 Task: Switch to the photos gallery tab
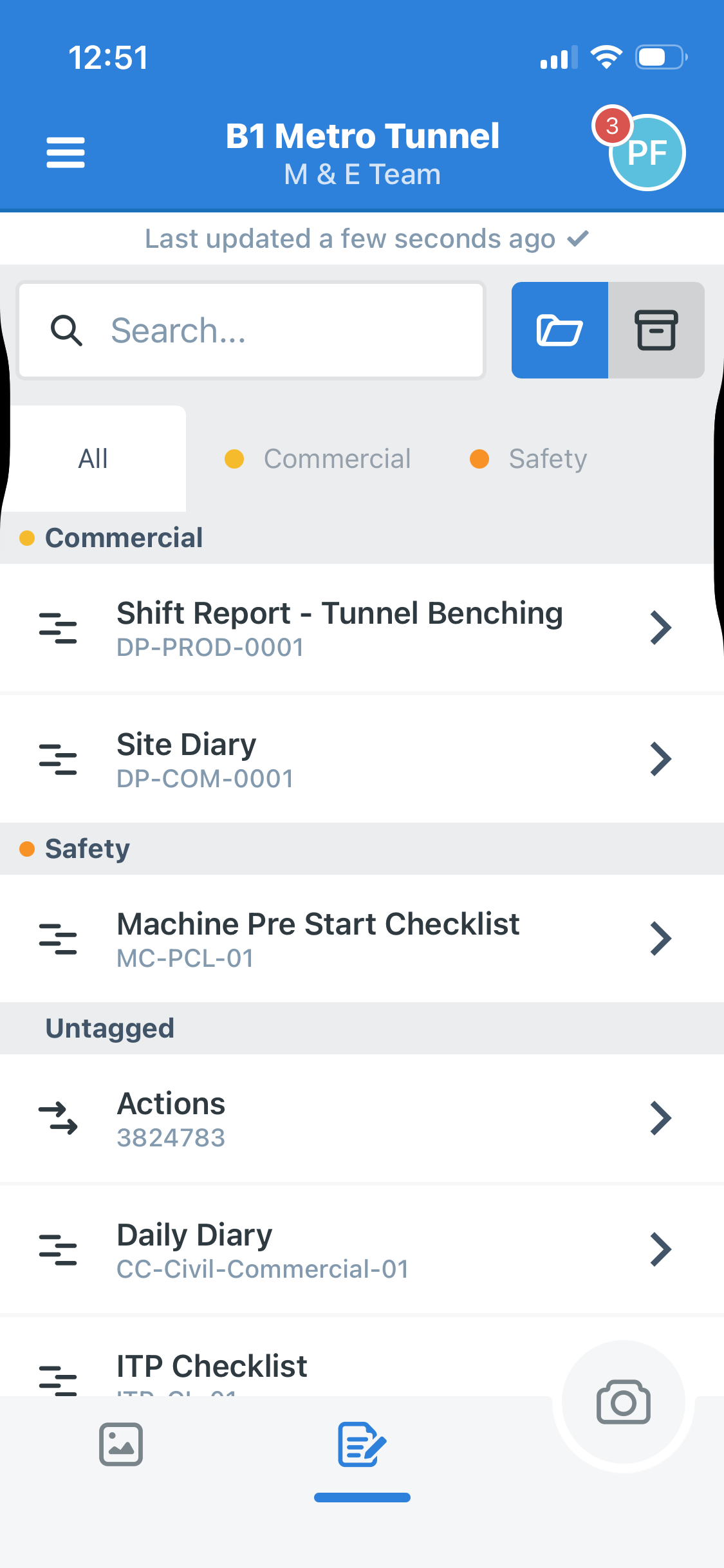[121, 1444]
